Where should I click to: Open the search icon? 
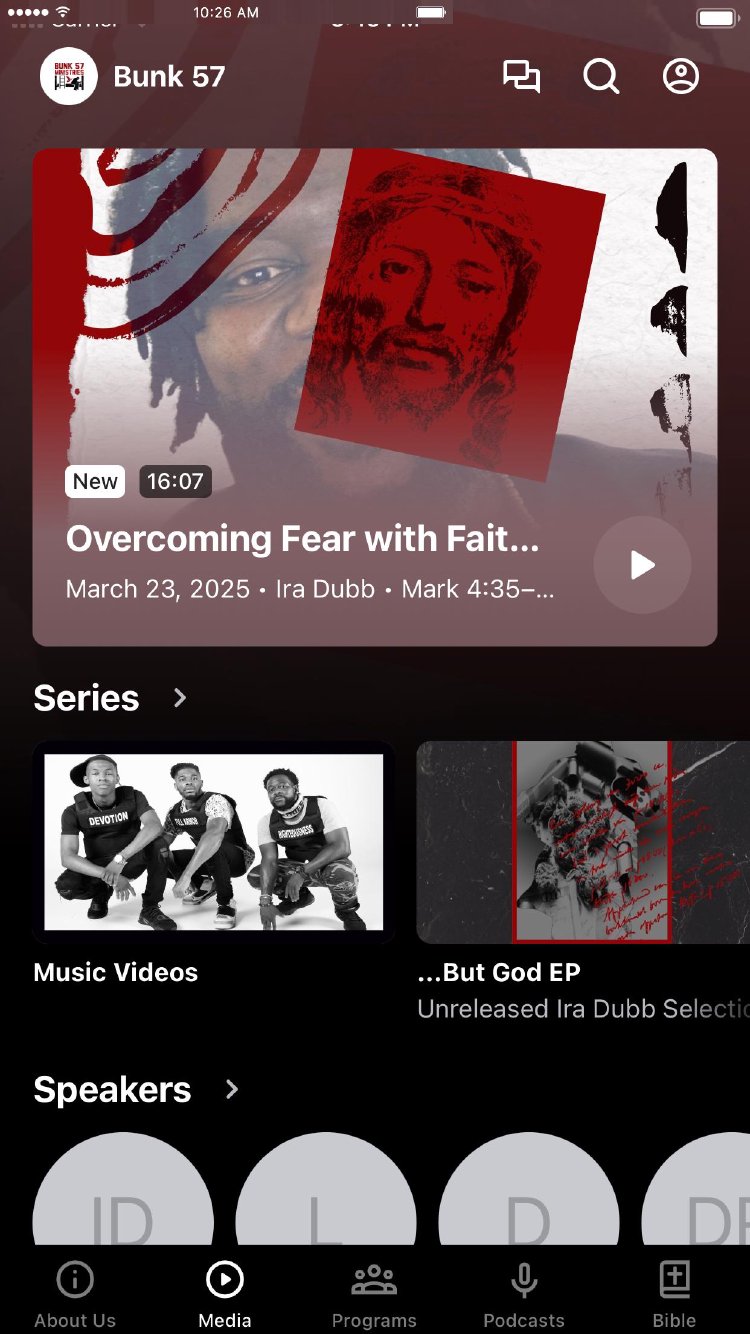[x=601, y=77]
